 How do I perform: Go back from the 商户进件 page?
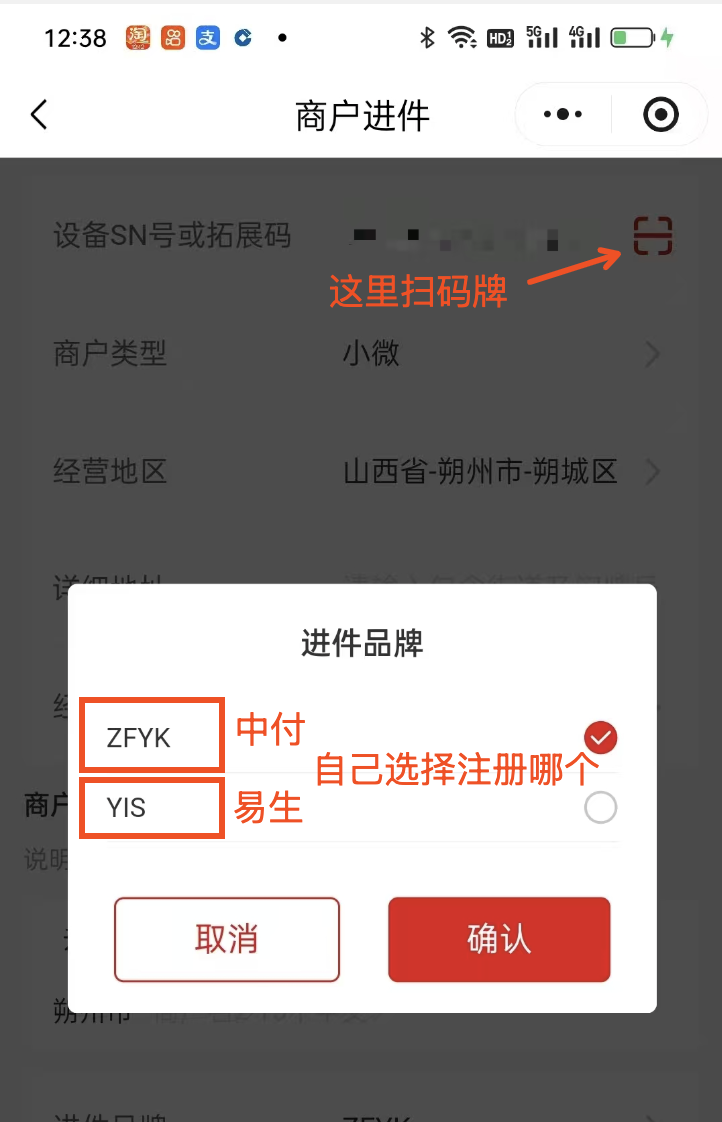(39, 115)
